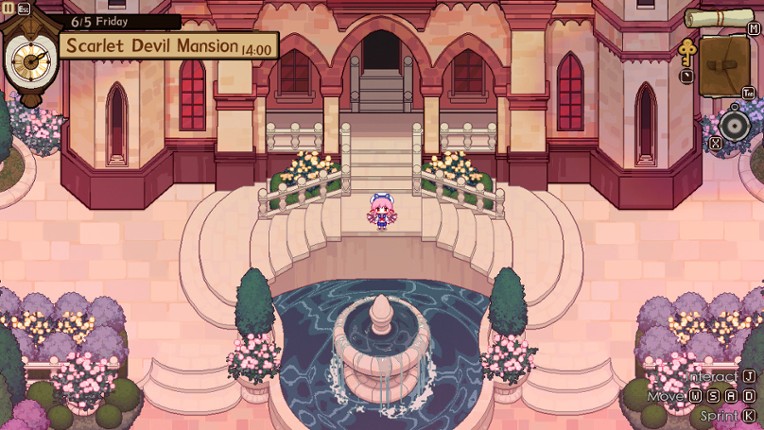
Task: Select the golden key item
Action: point(687,53)
